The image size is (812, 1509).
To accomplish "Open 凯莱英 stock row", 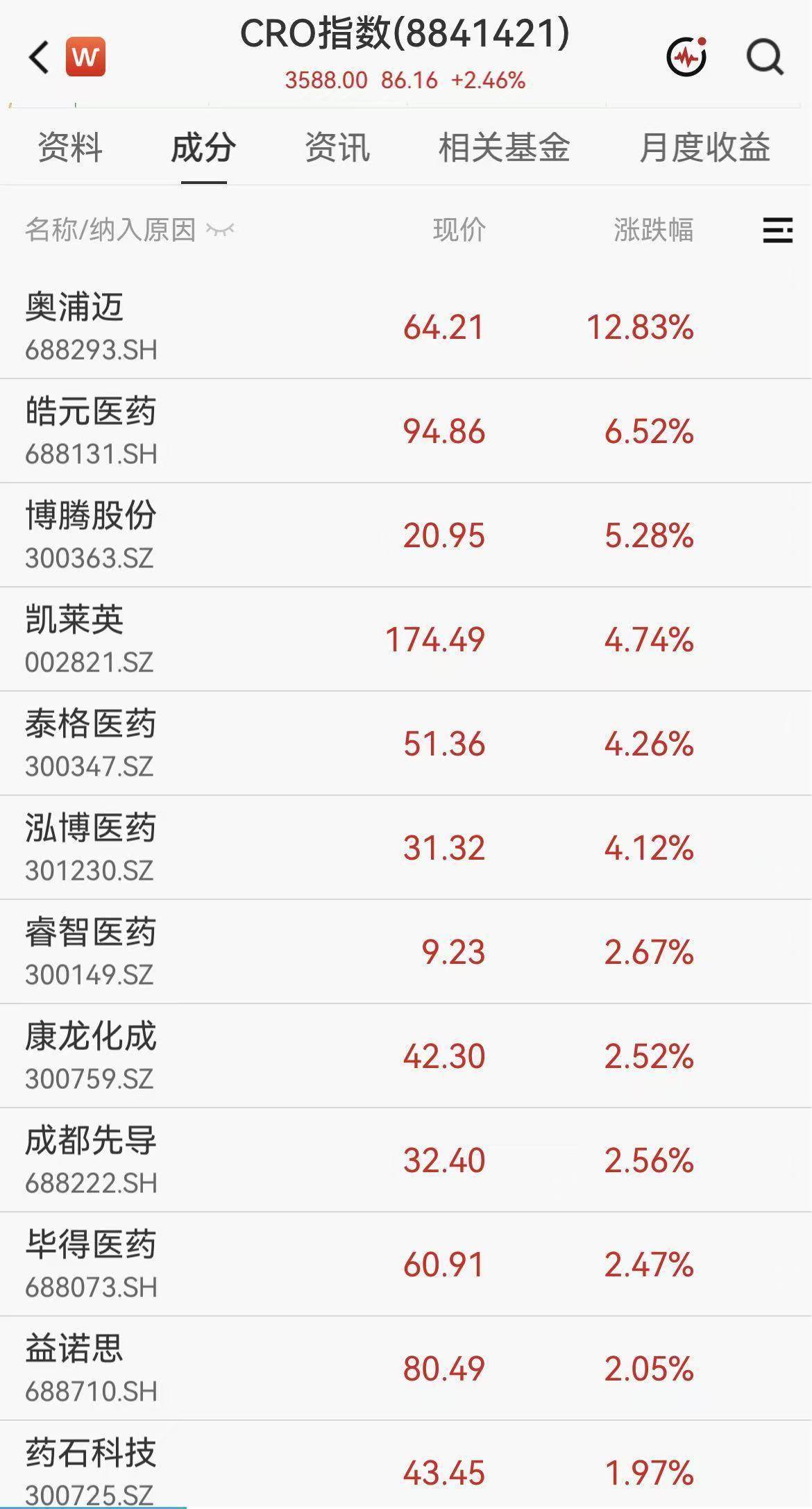I will 406,639.
